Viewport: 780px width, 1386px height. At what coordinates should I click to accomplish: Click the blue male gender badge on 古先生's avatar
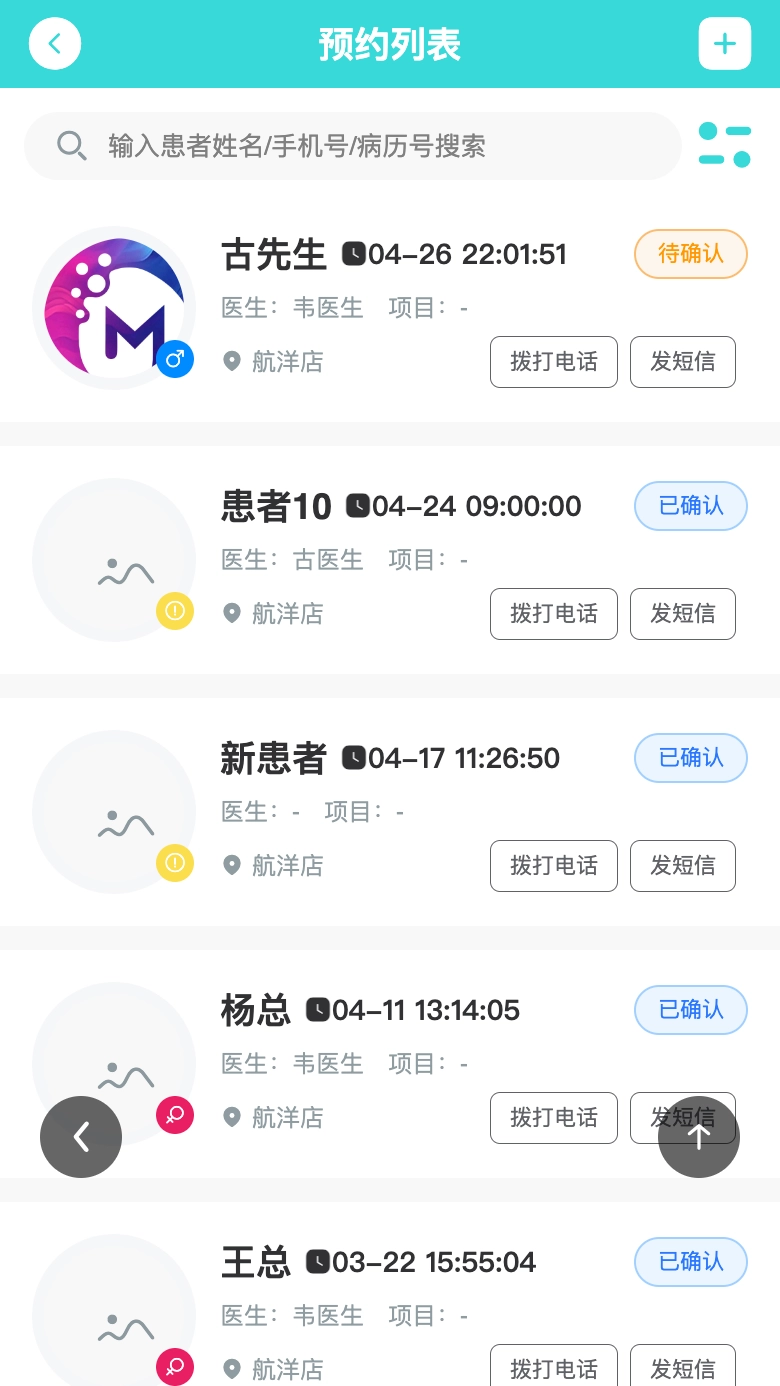175,358
